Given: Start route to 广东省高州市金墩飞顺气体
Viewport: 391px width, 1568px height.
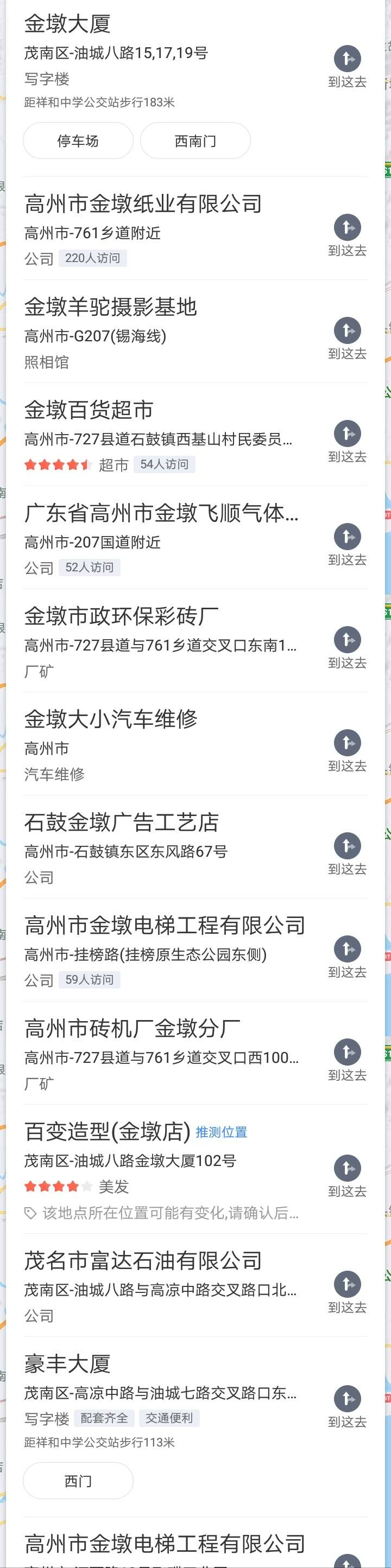Looking at the screenshot, I should [x=347, y=544].
